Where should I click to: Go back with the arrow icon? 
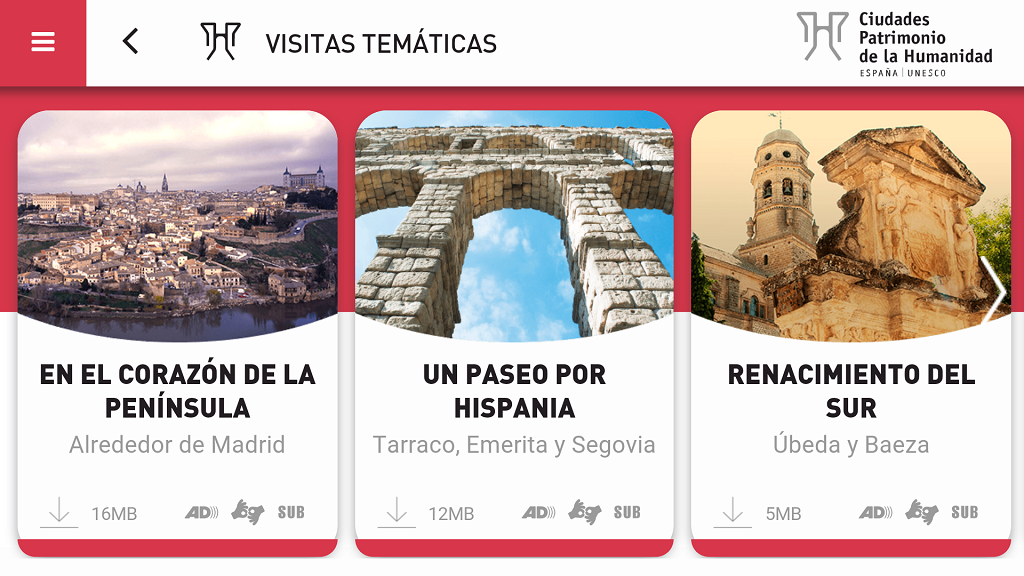click(x=130, y=42)
